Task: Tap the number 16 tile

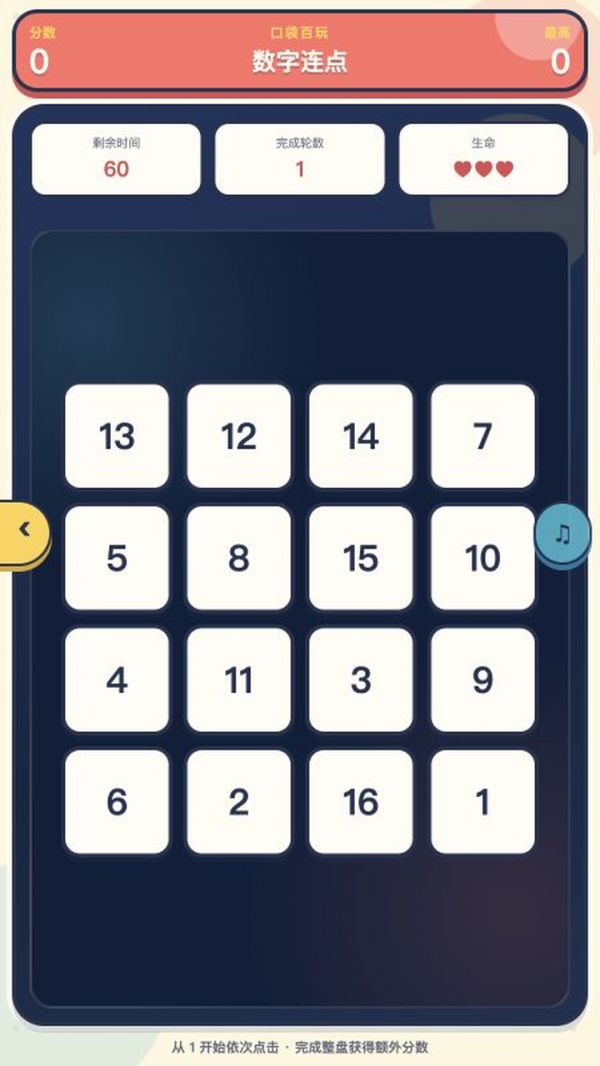Action: click(x=361, y=802)
